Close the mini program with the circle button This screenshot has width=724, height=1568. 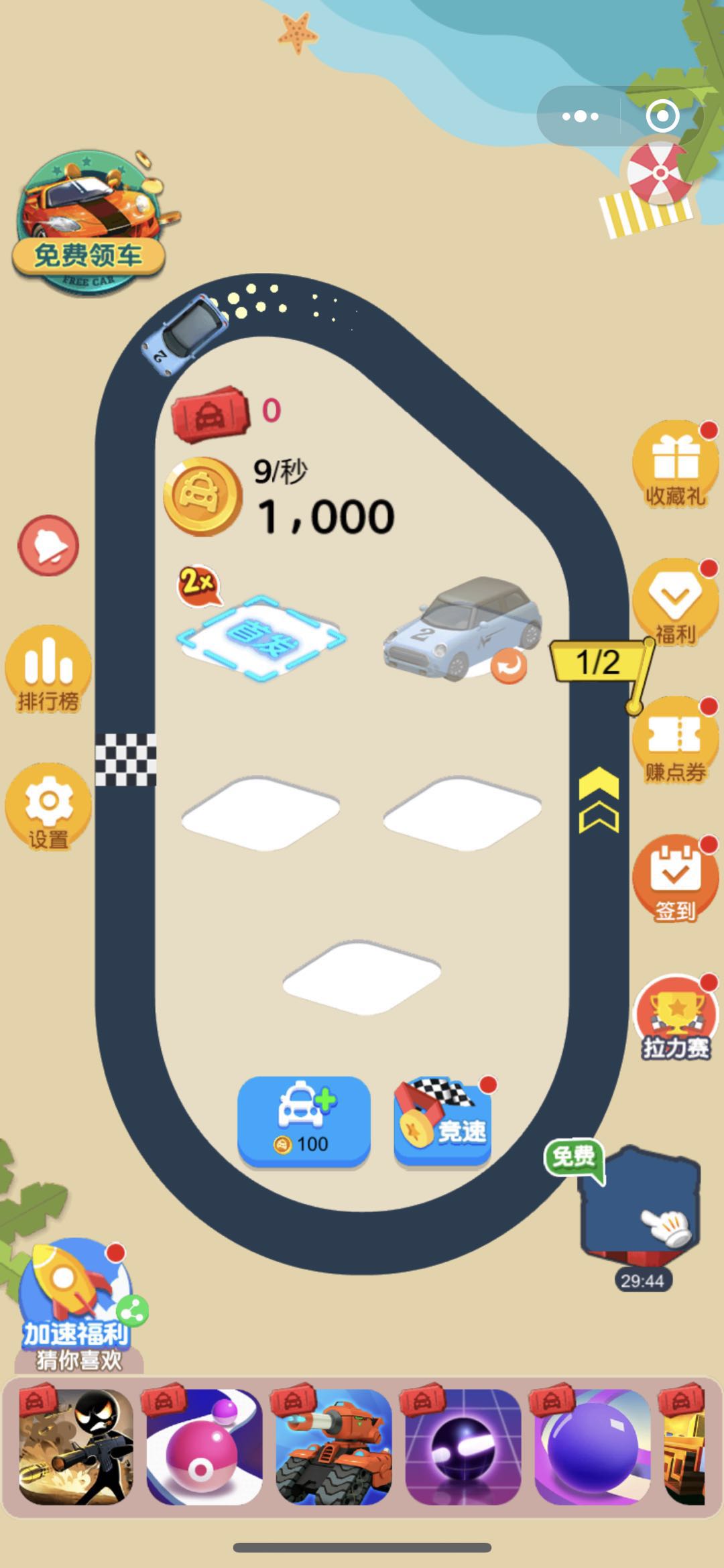pos(662,117)
